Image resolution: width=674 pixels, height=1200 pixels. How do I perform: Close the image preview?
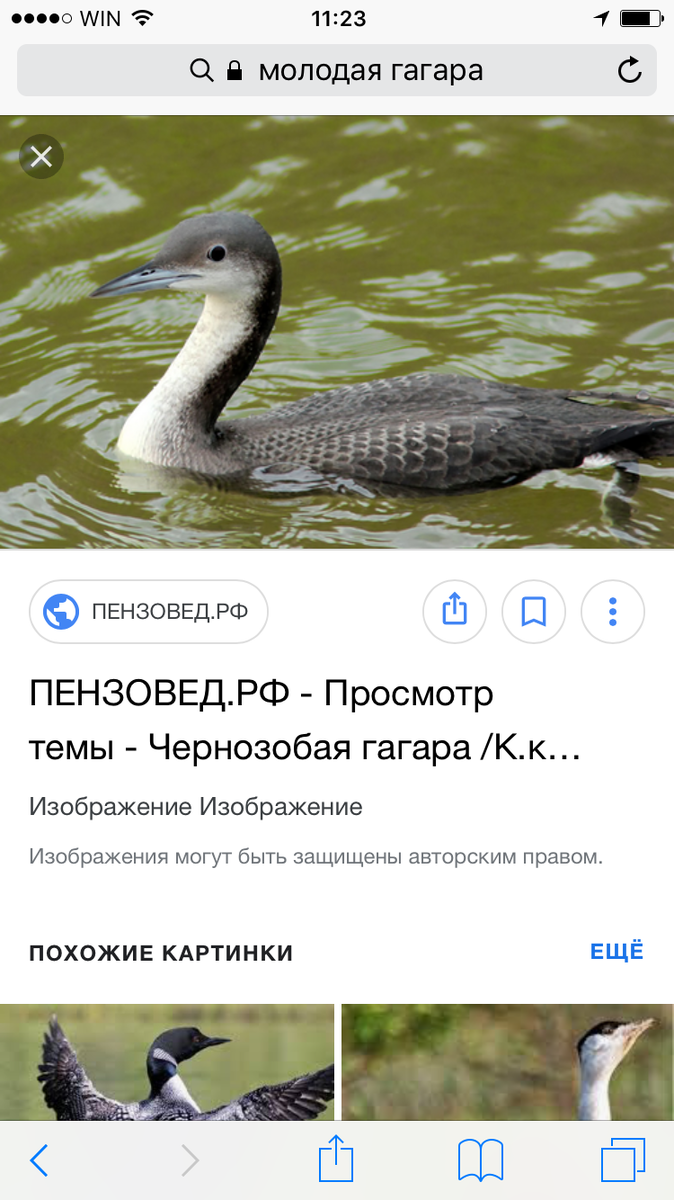41,156
